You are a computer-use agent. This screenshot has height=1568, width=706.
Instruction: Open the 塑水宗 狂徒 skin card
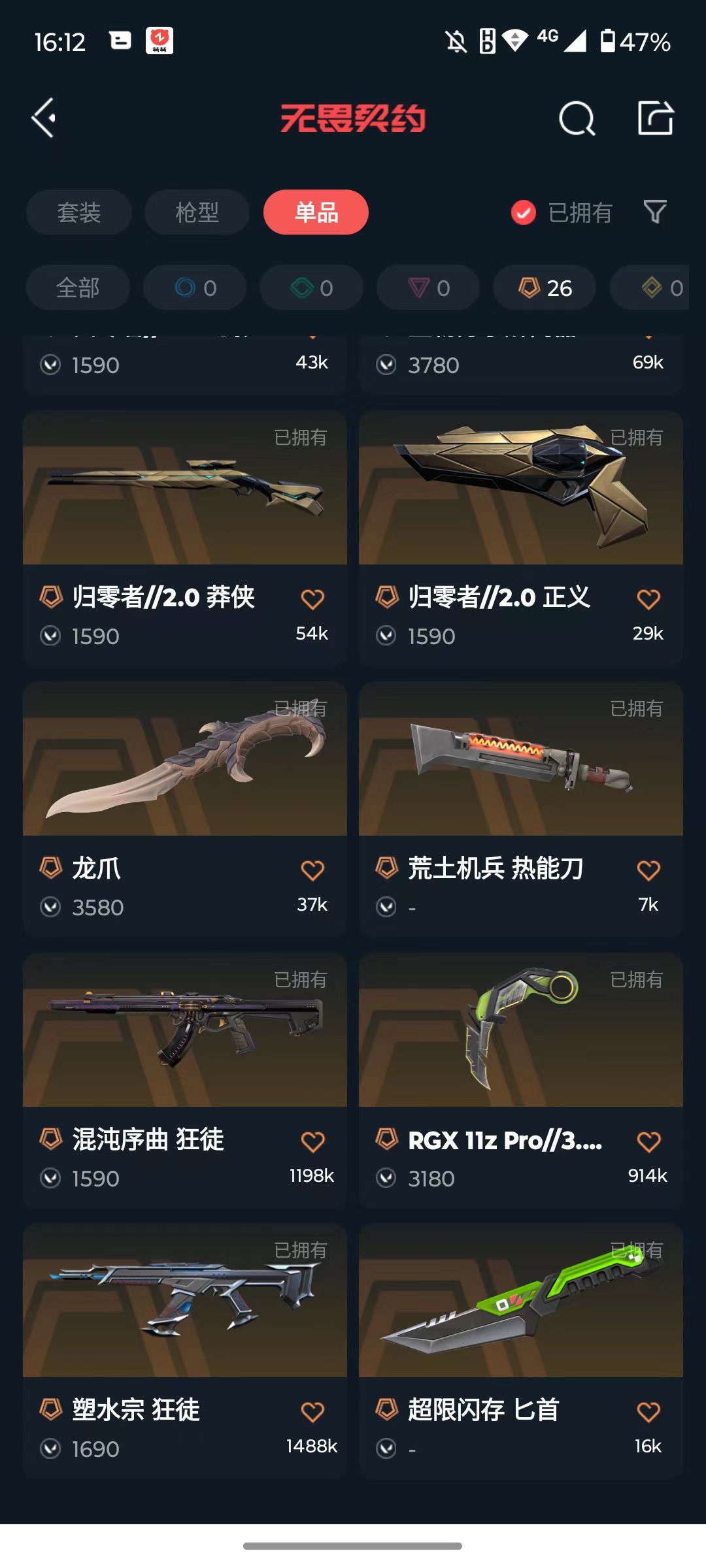185,1350
